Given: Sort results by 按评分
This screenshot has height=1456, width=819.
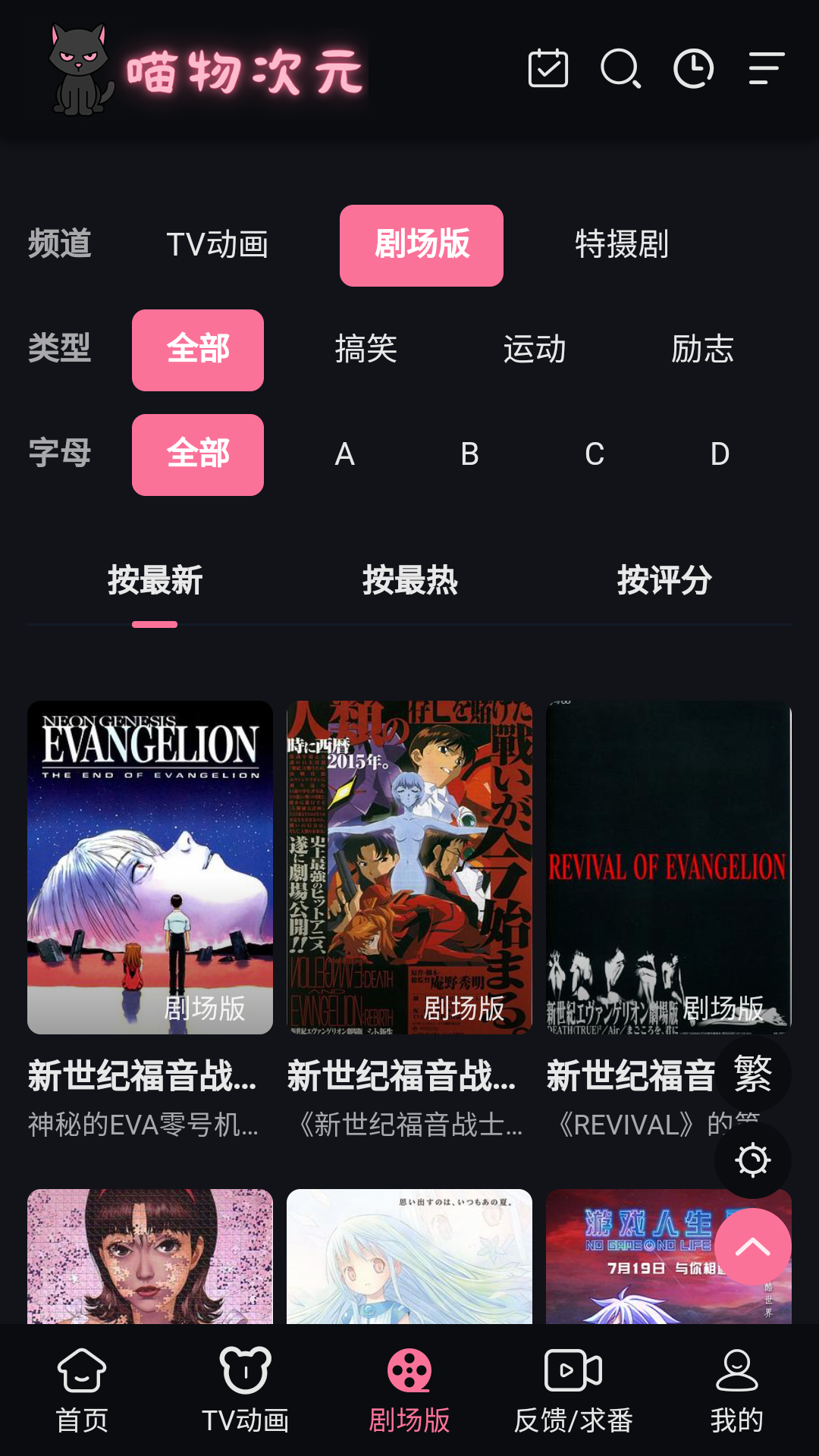Looking at the screenshot, I should [665, 582].
